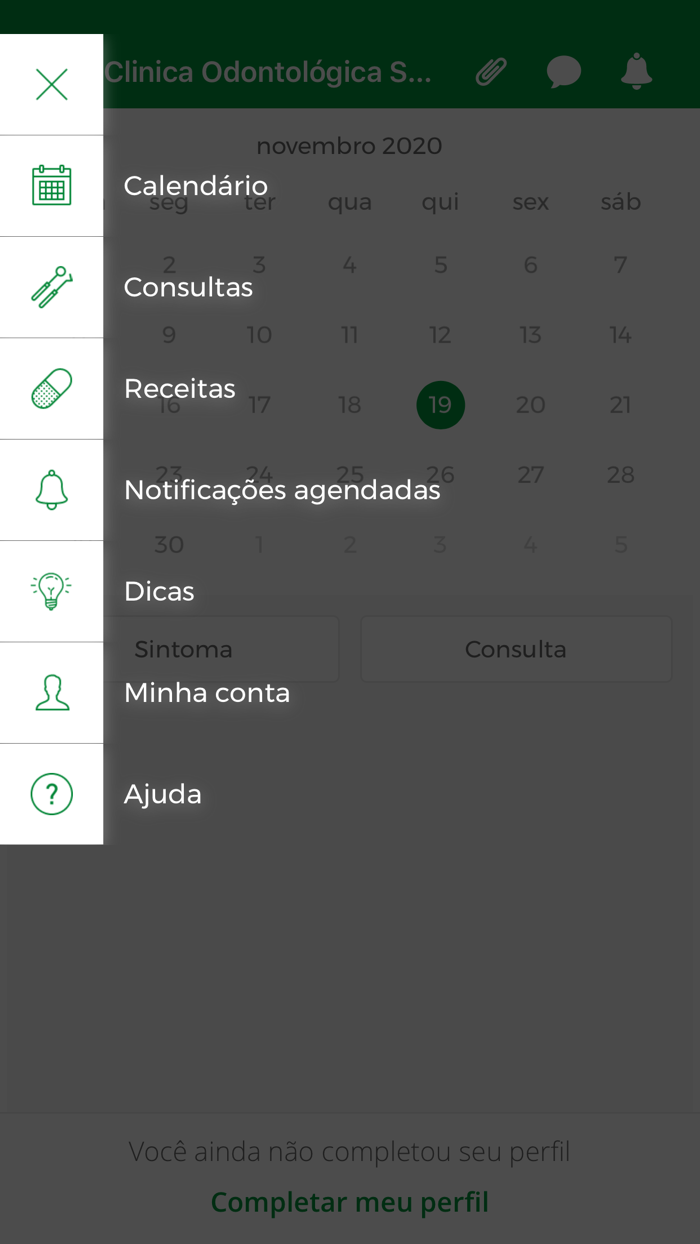Go to Minha conta
Screen dimensions: 700x1244
206,693
